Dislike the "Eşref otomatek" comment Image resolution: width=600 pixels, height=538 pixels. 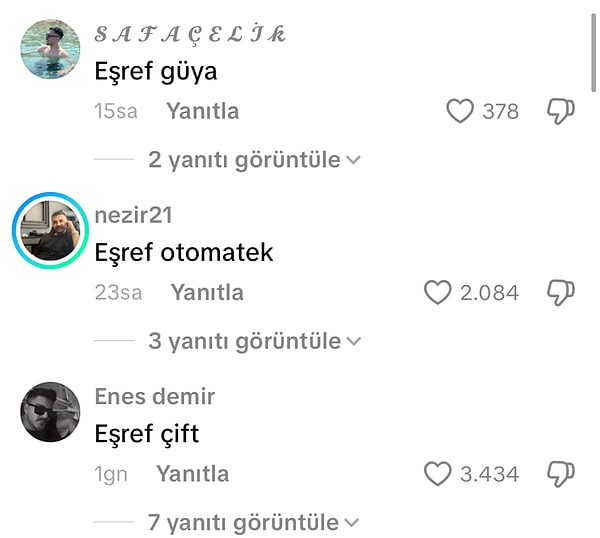click(561, 292)
